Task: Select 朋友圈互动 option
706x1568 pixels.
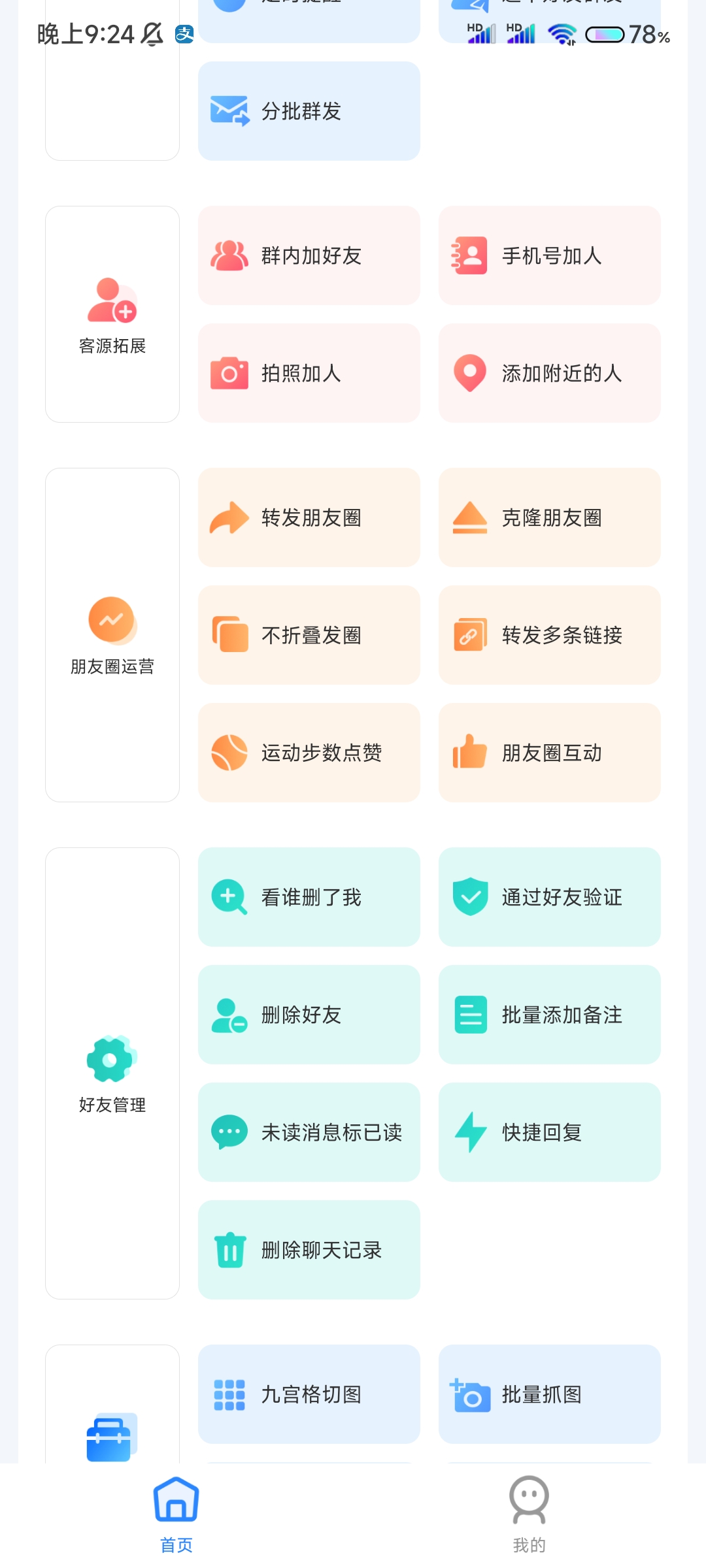Action: click(549, 753)
